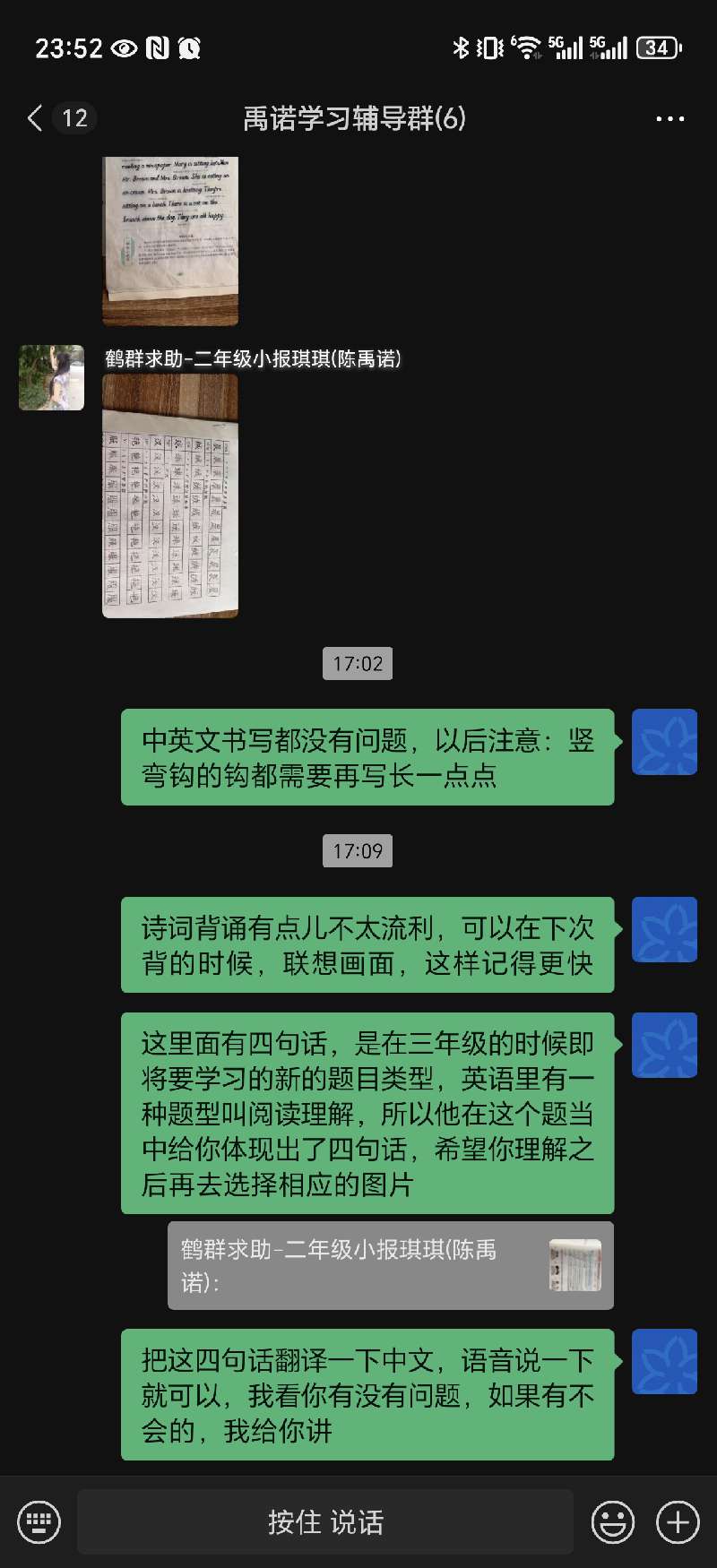Switch to keyboard text input
Screen dimensions: 717x1568
pyautogui.click(x=39, y=1521)
